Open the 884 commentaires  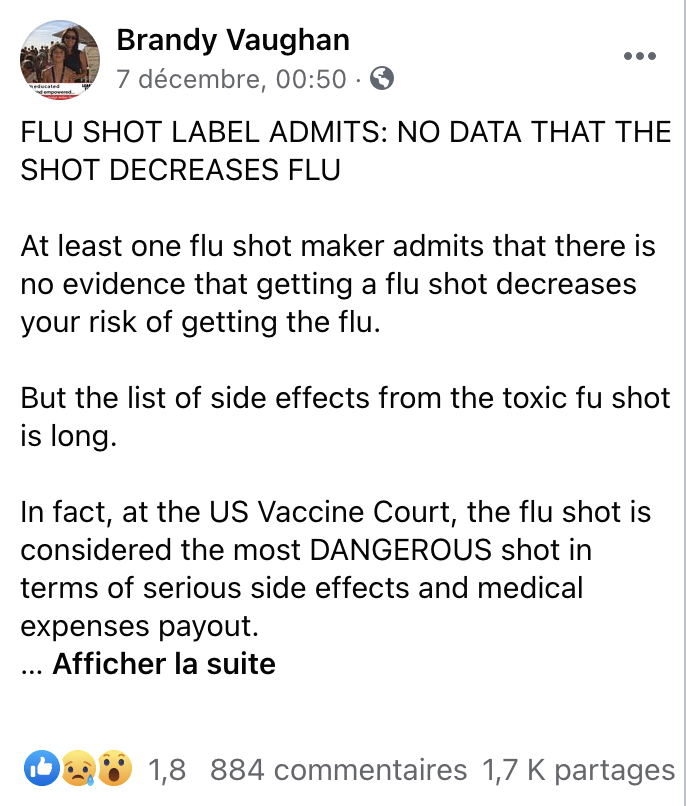point(339,770)
